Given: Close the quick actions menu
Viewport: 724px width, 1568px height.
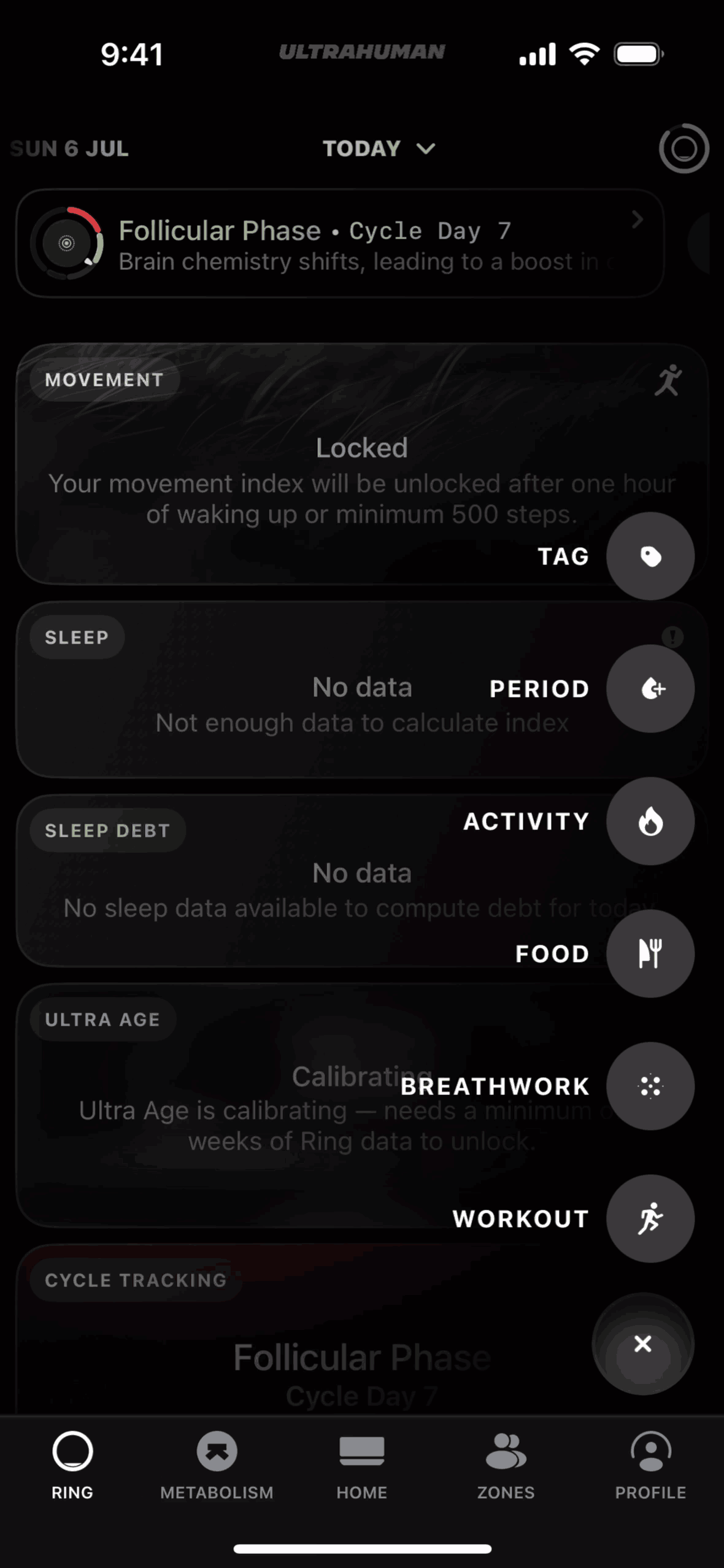Looking at the screenshot, I should tap(642, 1343).
